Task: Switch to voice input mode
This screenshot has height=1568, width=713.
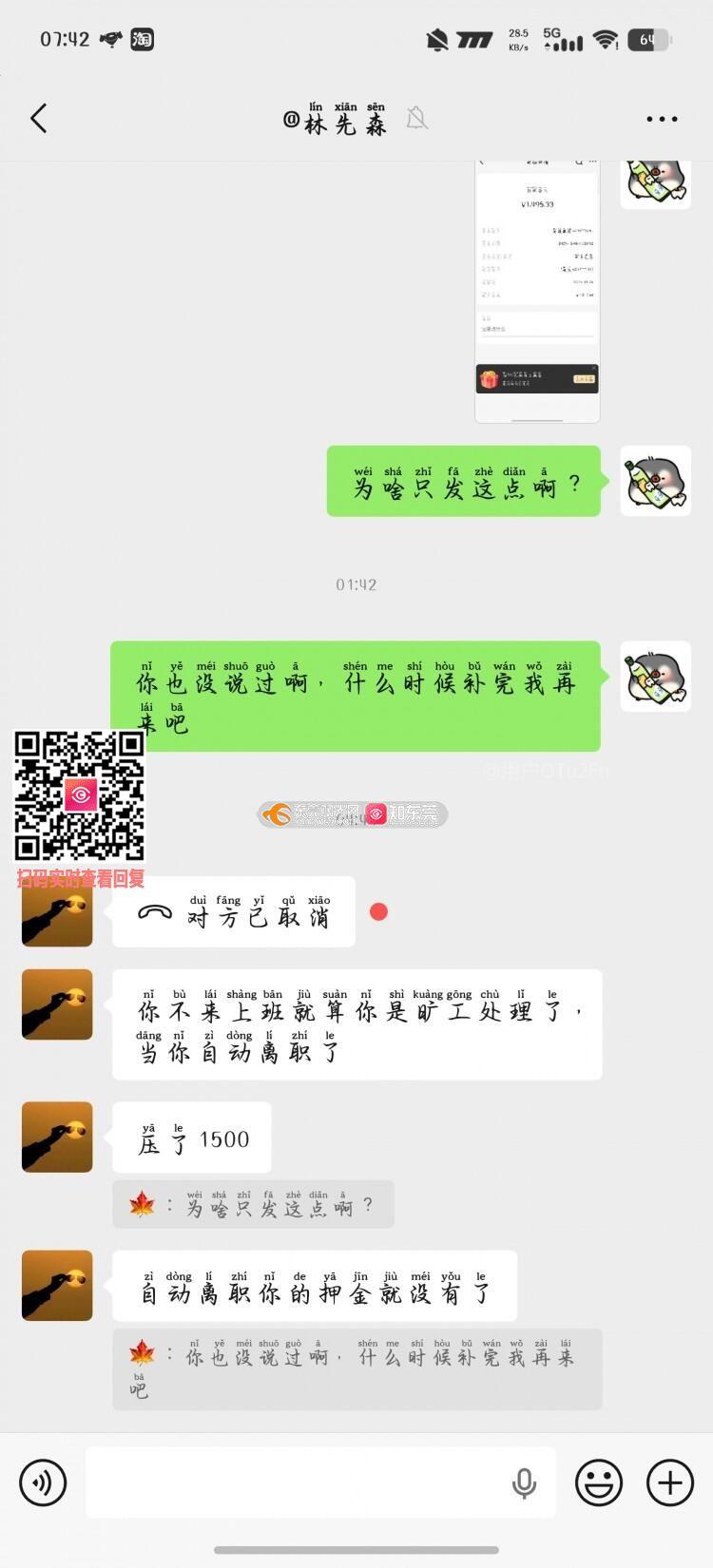Action: pos(43,1482)
